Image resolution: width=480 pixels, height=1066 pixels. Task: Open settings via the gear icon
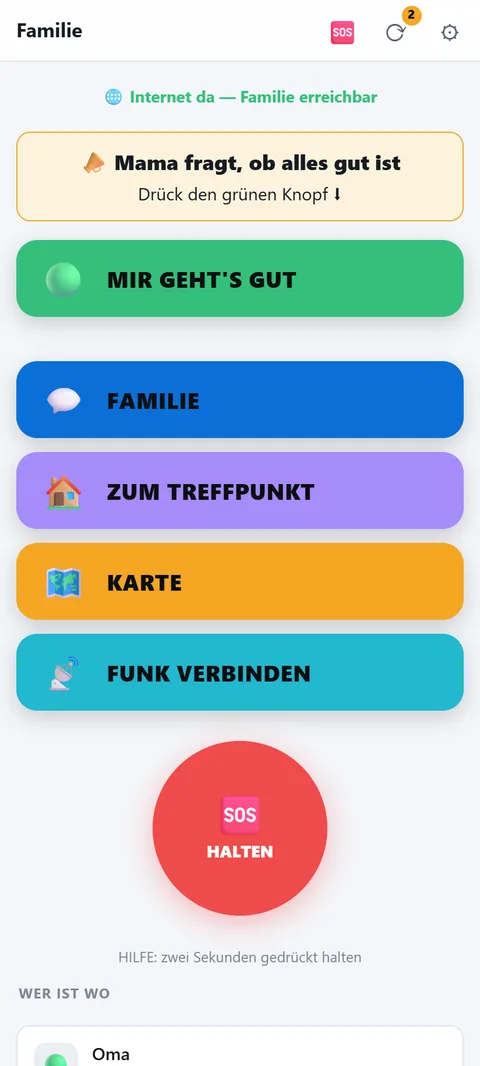449,33
